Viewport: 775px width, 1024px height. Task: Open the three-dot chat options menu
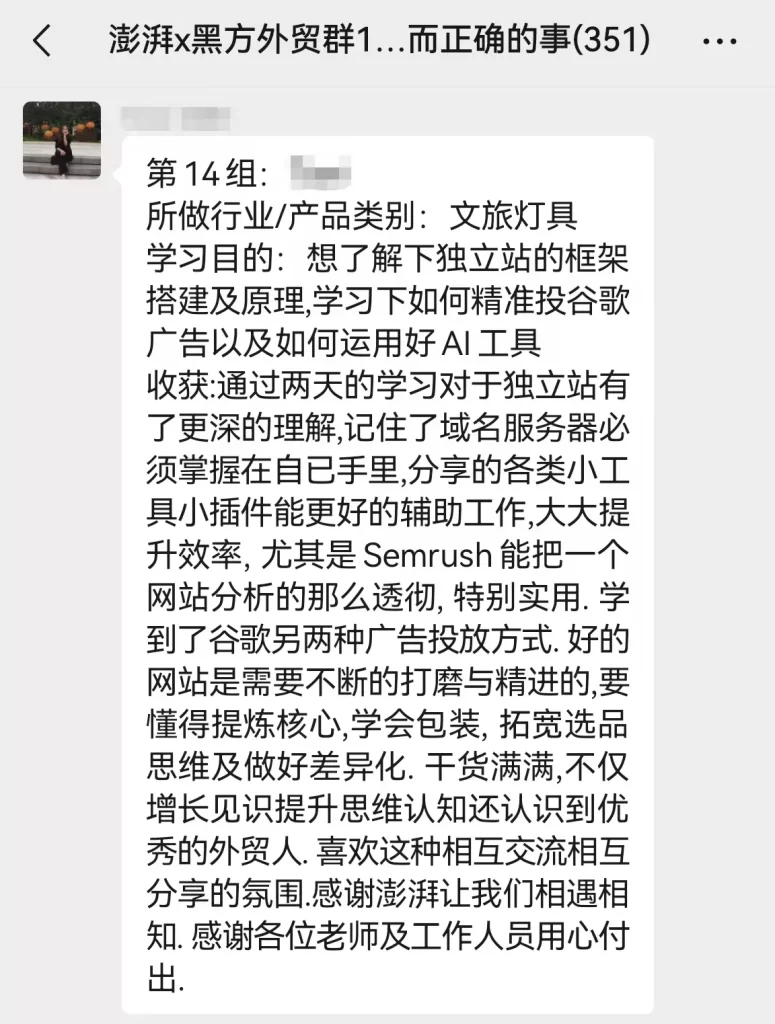[720, 42]
